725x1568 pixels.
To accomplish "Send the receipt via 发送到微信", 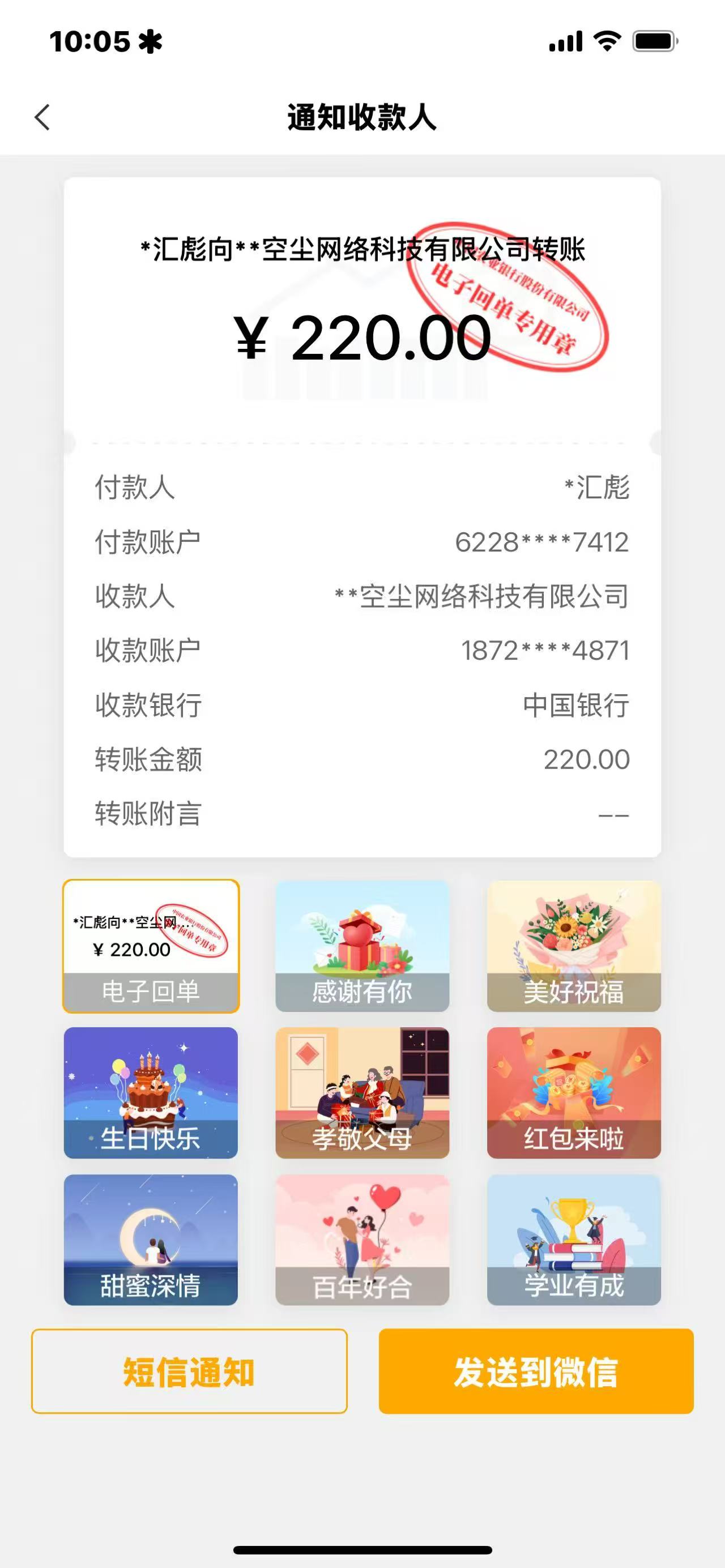I will tap(536, 1371).
